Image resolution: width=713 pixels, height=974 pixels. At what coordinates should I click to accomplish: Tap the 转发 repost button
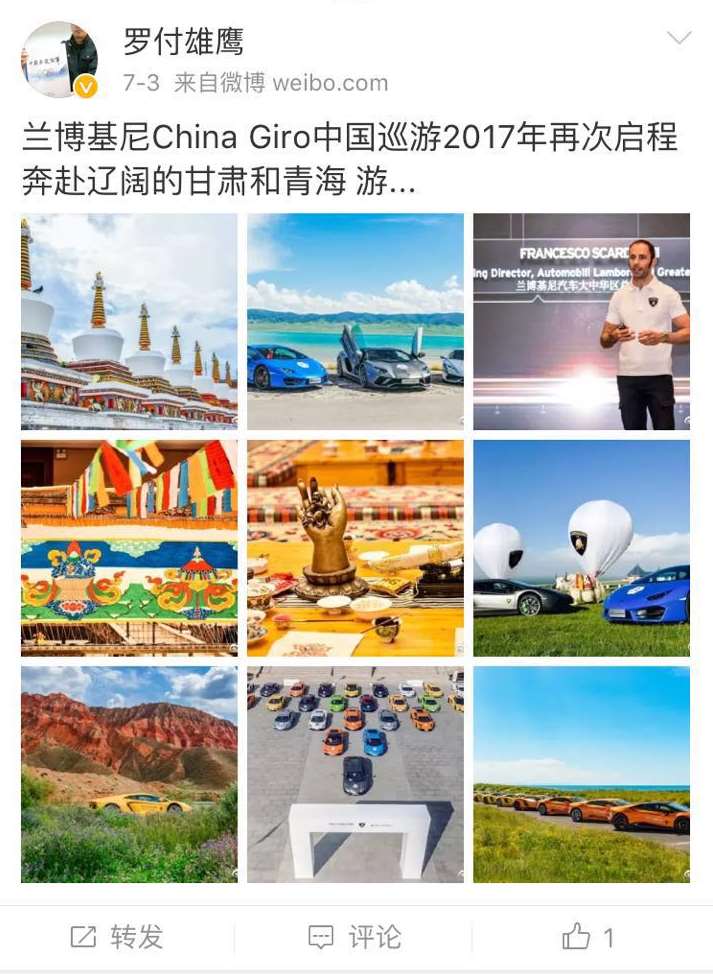click(x=117, y=937)
